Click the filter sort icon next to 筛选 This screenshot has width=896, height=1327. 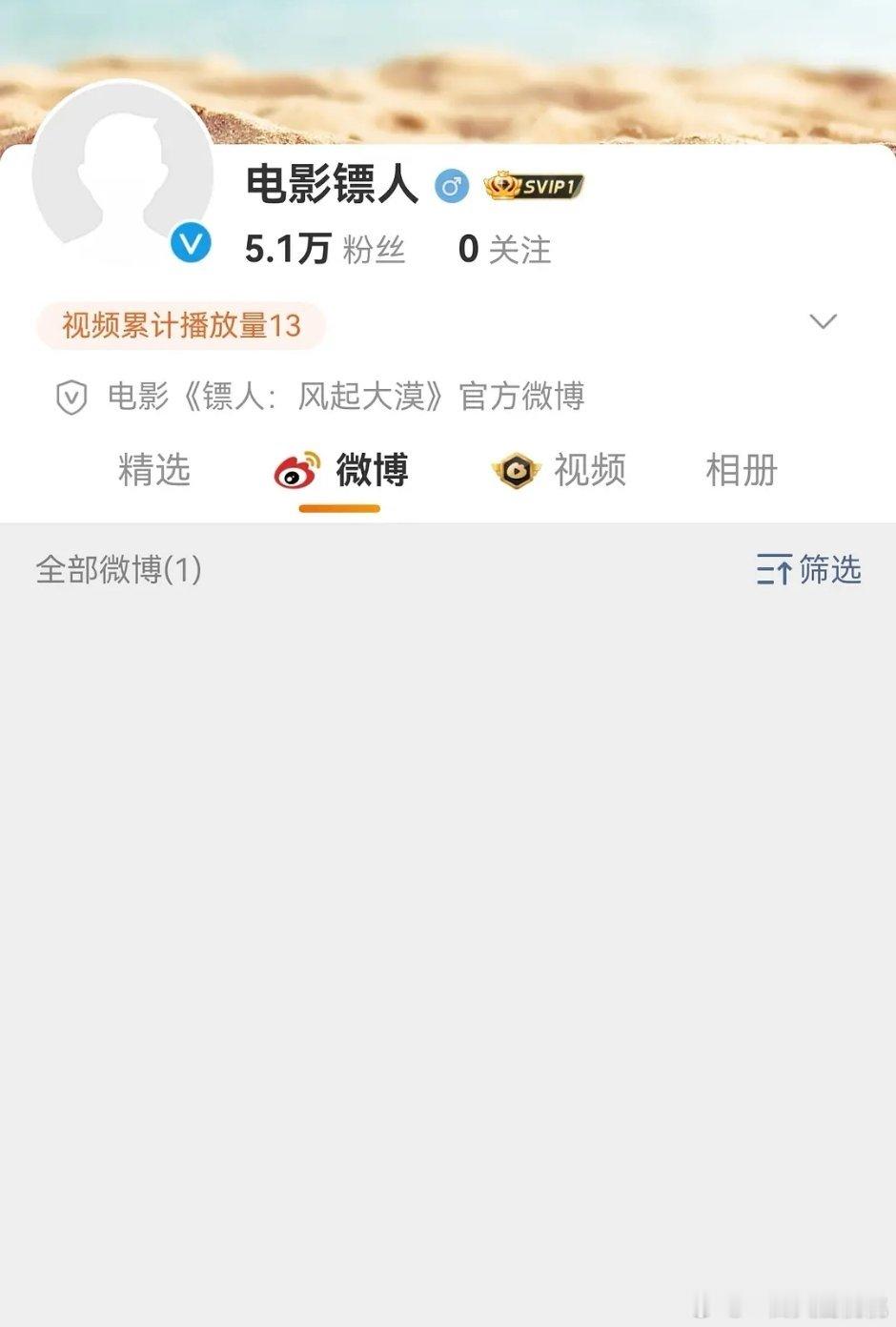coord(774,570)
